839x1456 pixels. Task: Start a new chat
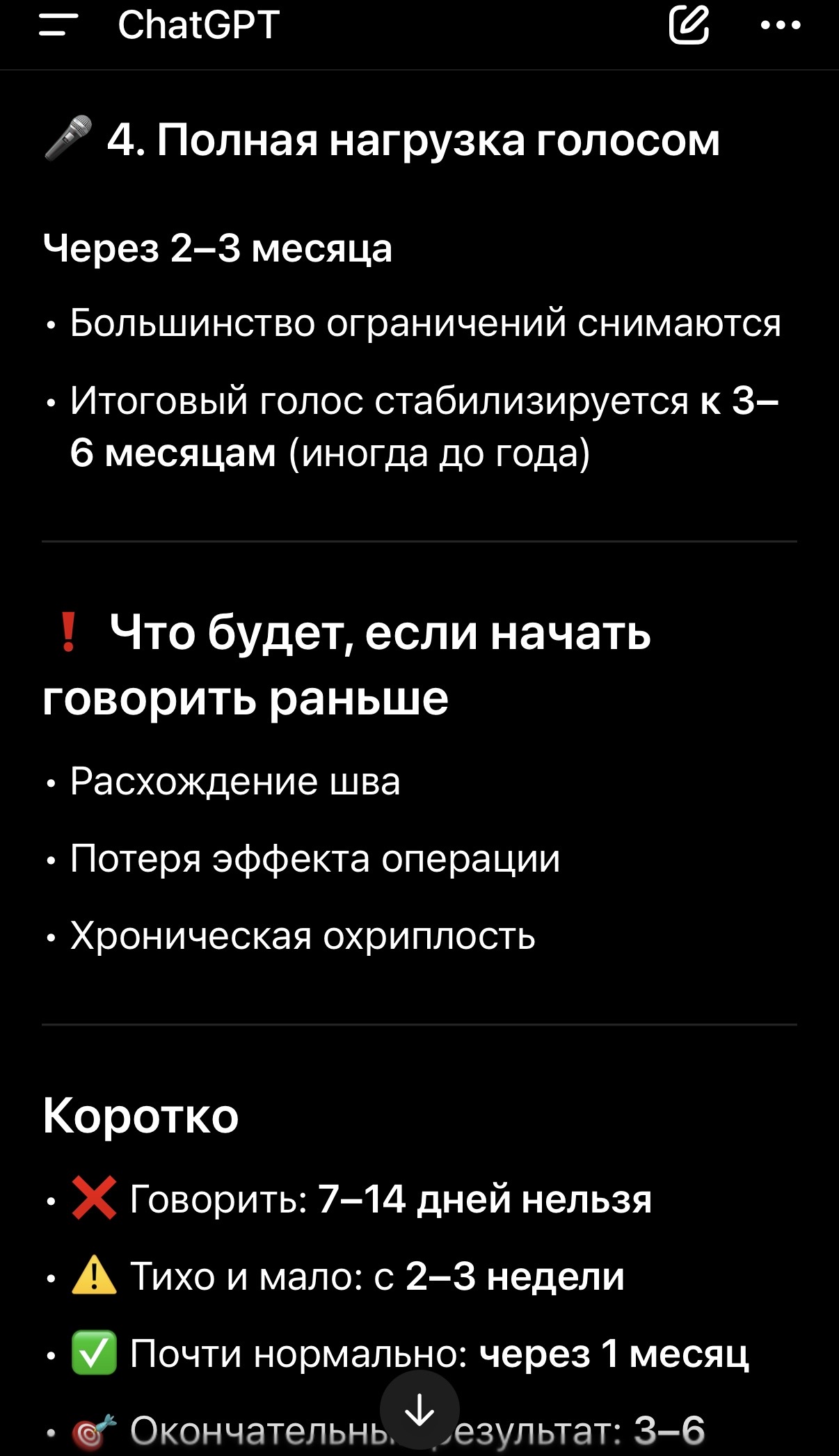point(689,26)
